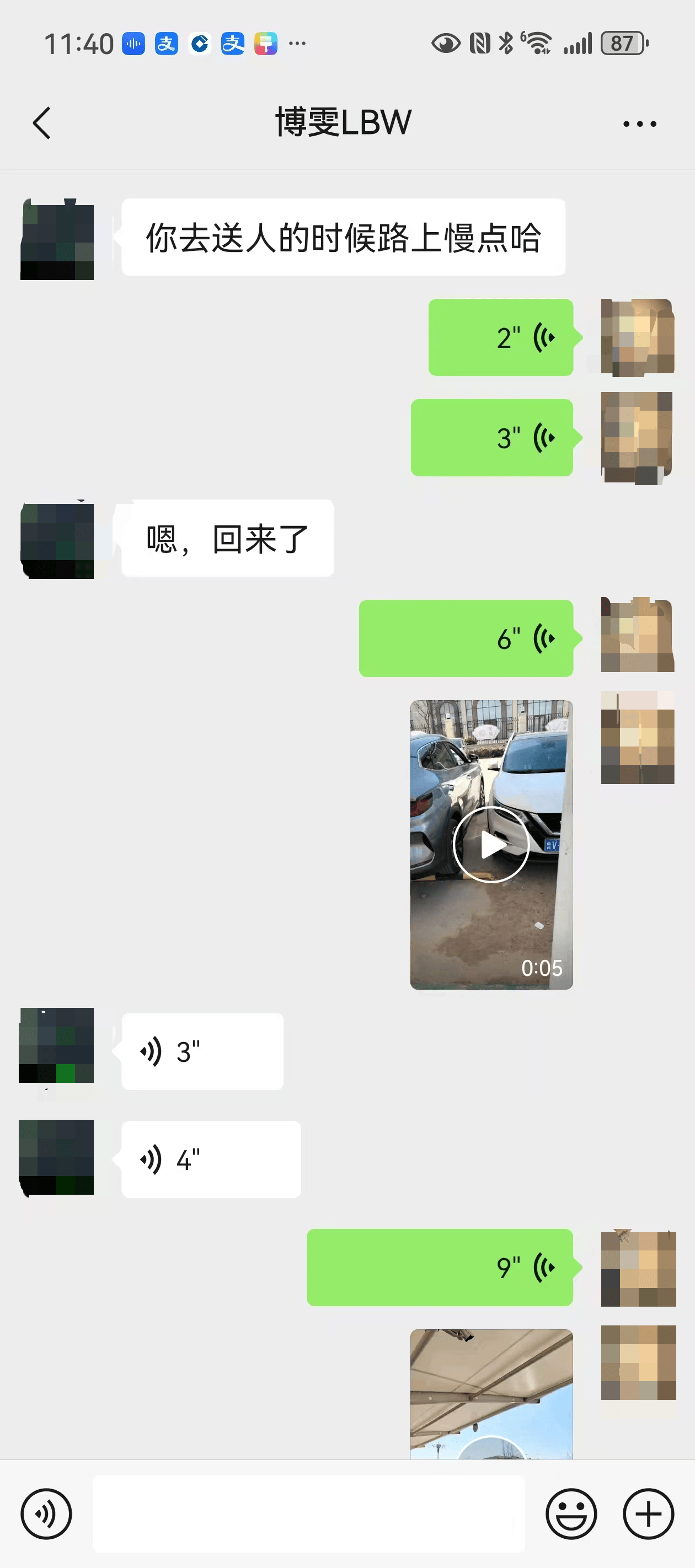
Task: Open more functions with the plus icon
Action: pos(648,1515)
